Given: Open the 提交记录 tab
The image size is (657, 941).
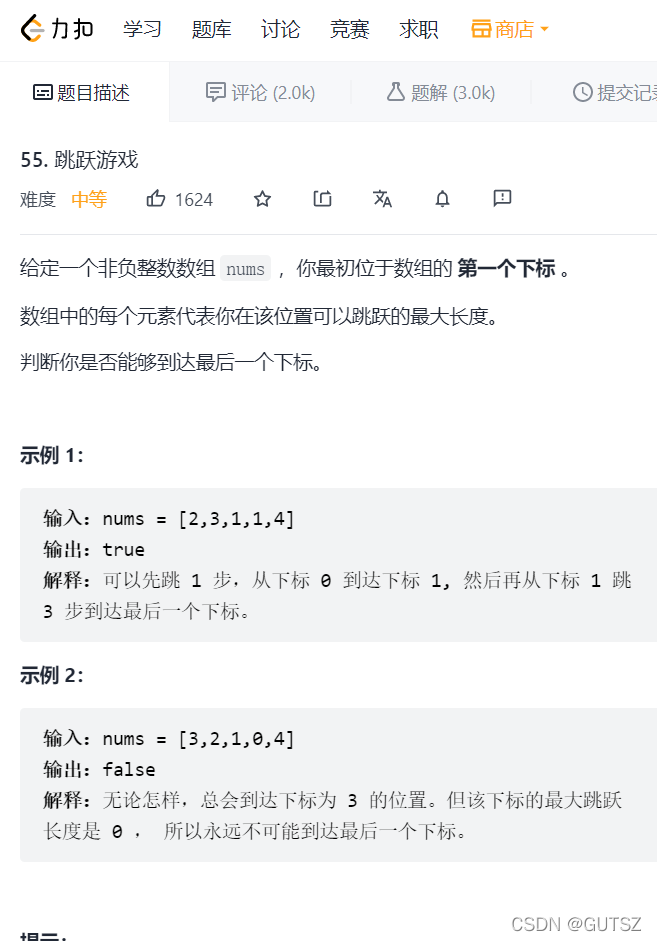Looking at the screenshot, I should point(615,93).
